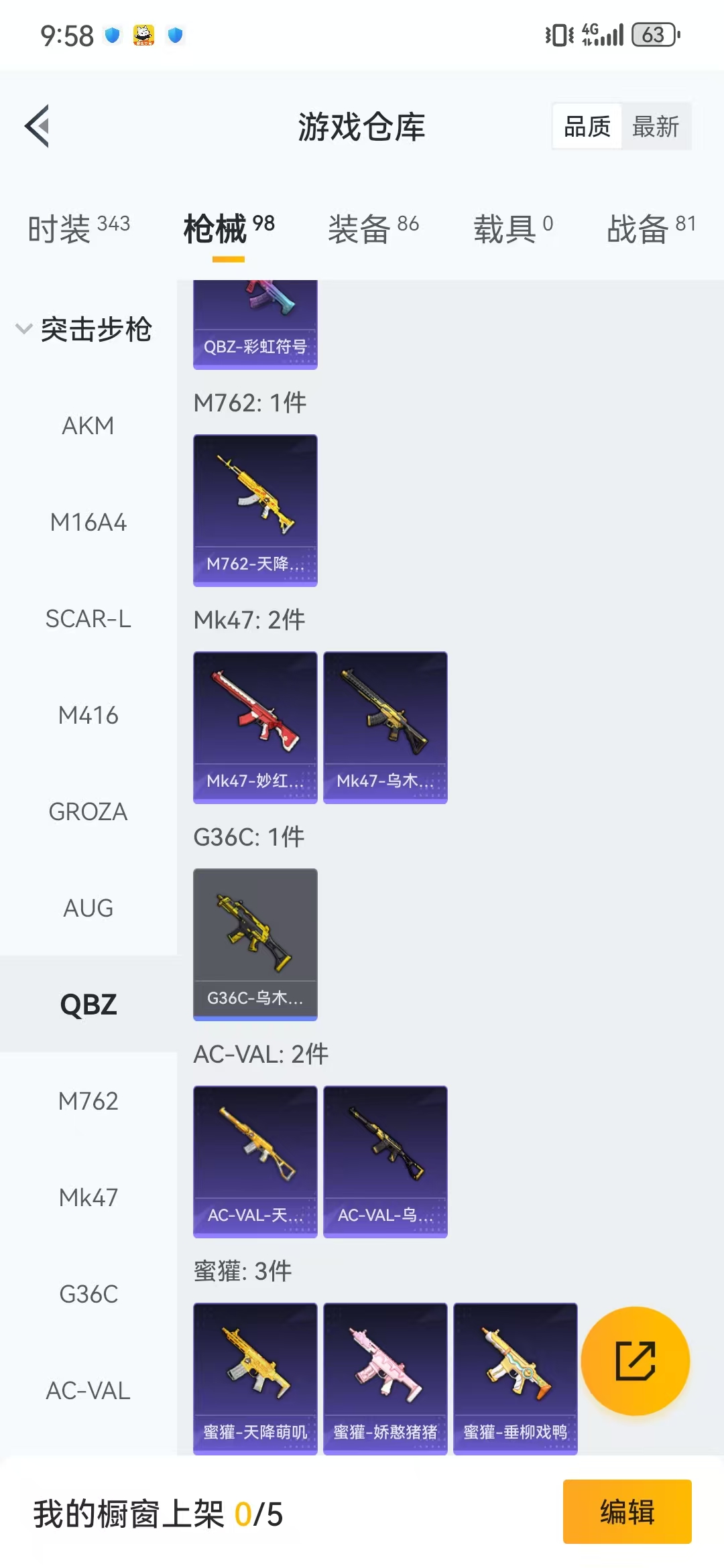Tap the orange floating share button
Screen dimensions: 724x1568
635,1361
